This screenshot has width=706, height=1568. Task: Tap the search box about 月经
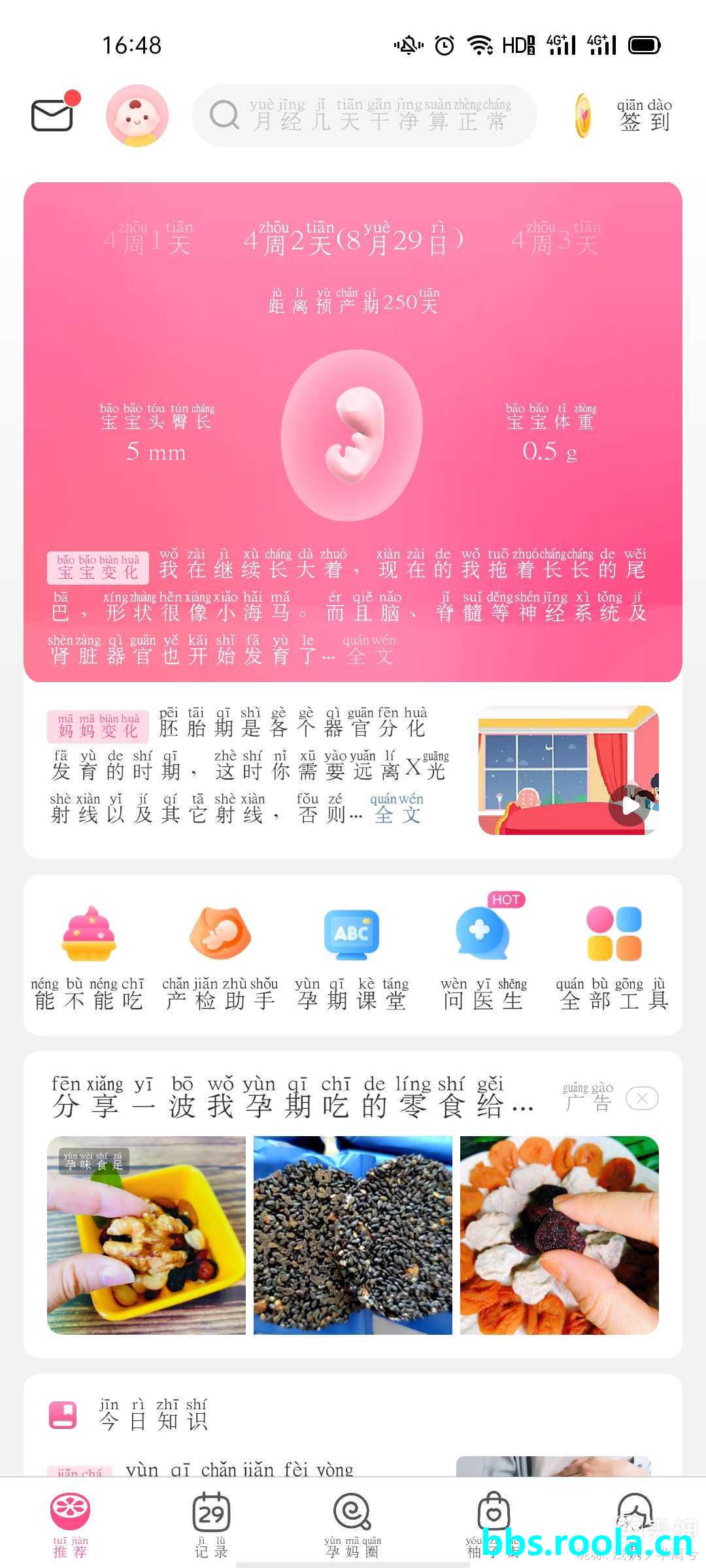365,116
